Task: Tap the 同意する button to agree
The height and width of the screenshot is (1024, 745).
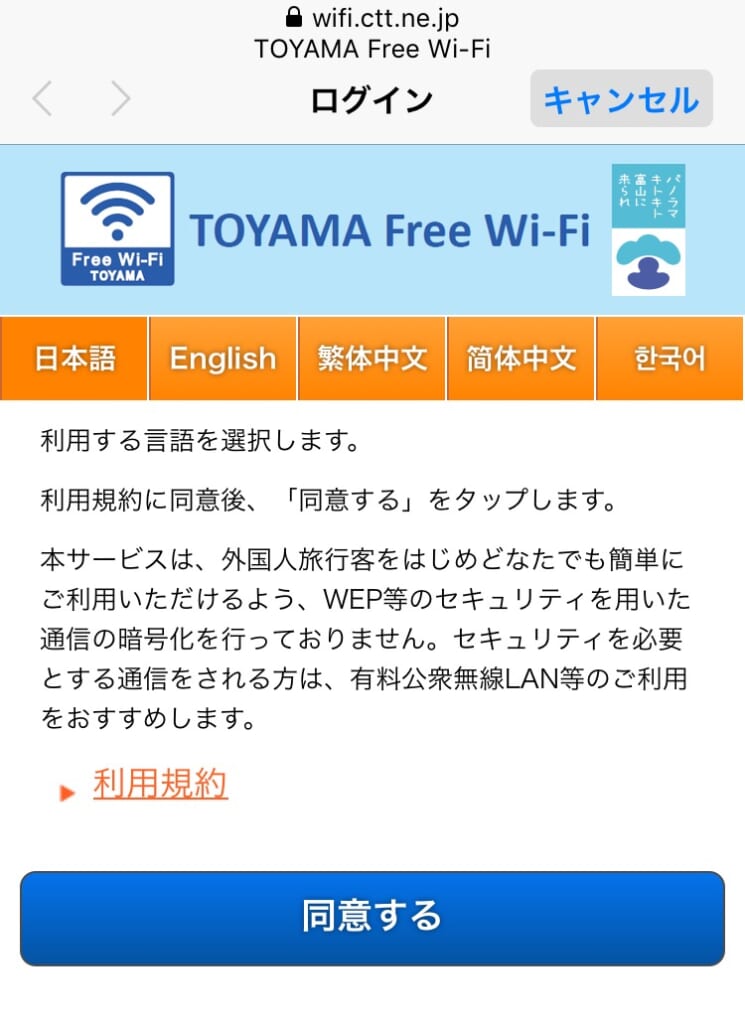Action: point(372,917)
